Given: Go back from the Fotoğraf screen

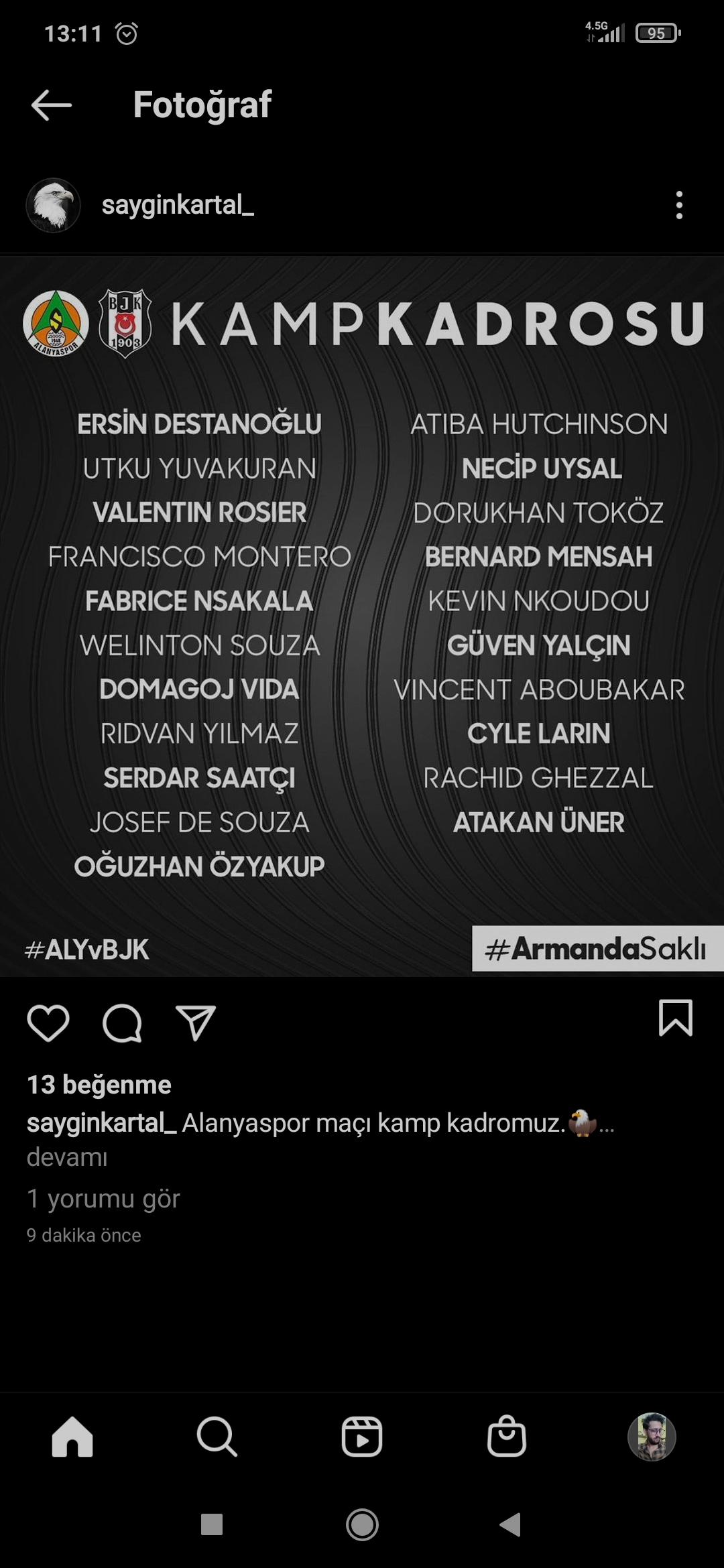Looking at the screenshot, I should pyautogui.click(x=51, y=105).
